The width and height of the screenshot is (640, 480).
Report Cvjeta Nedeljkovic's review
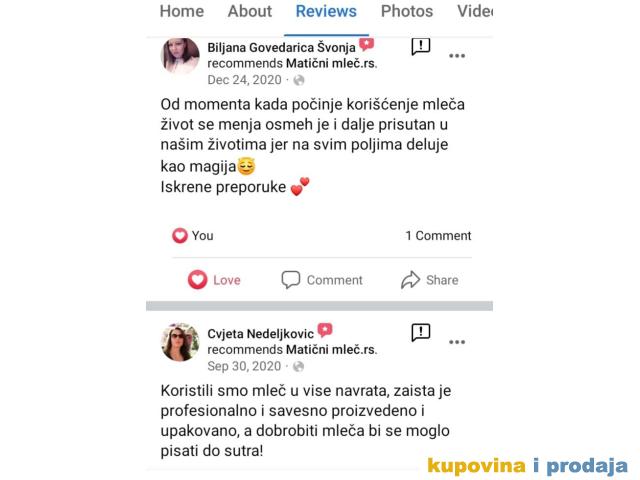pyautogui.click(x=421, y=332)
